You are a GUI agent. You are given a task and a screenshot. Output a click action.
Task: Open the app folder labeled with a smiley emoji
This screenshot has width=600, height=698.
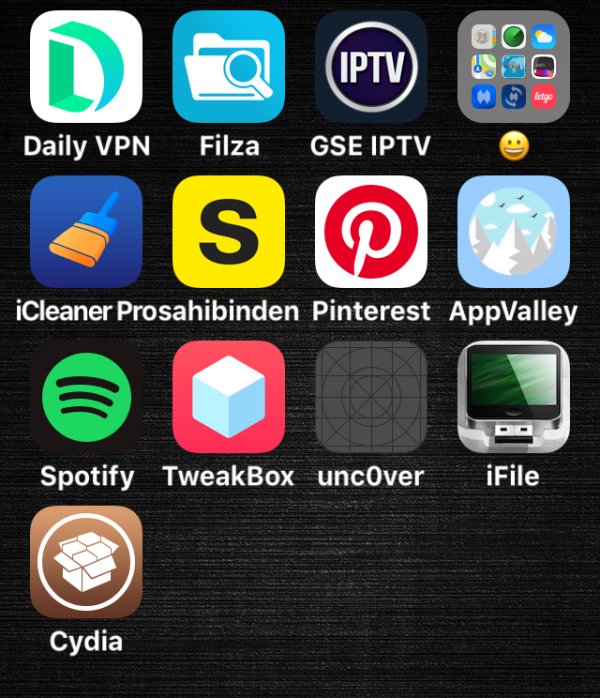pos(514,66)
